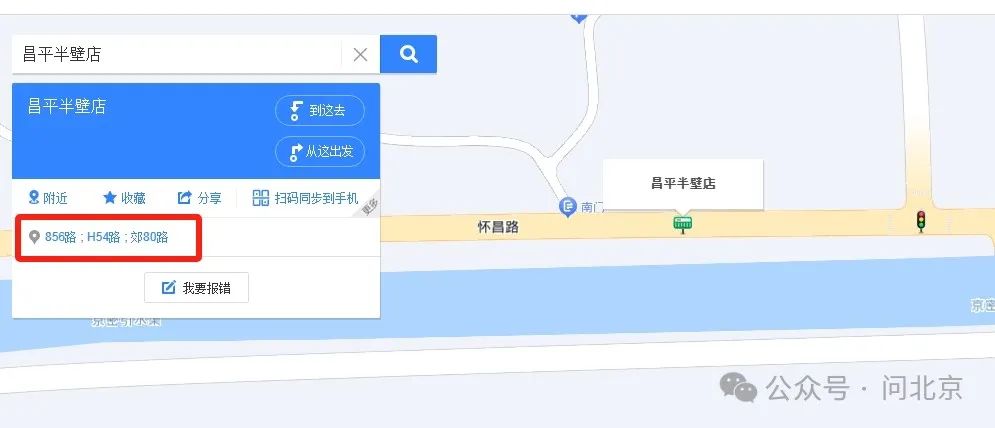Open 扫码同步到手机

click(305, 198)
